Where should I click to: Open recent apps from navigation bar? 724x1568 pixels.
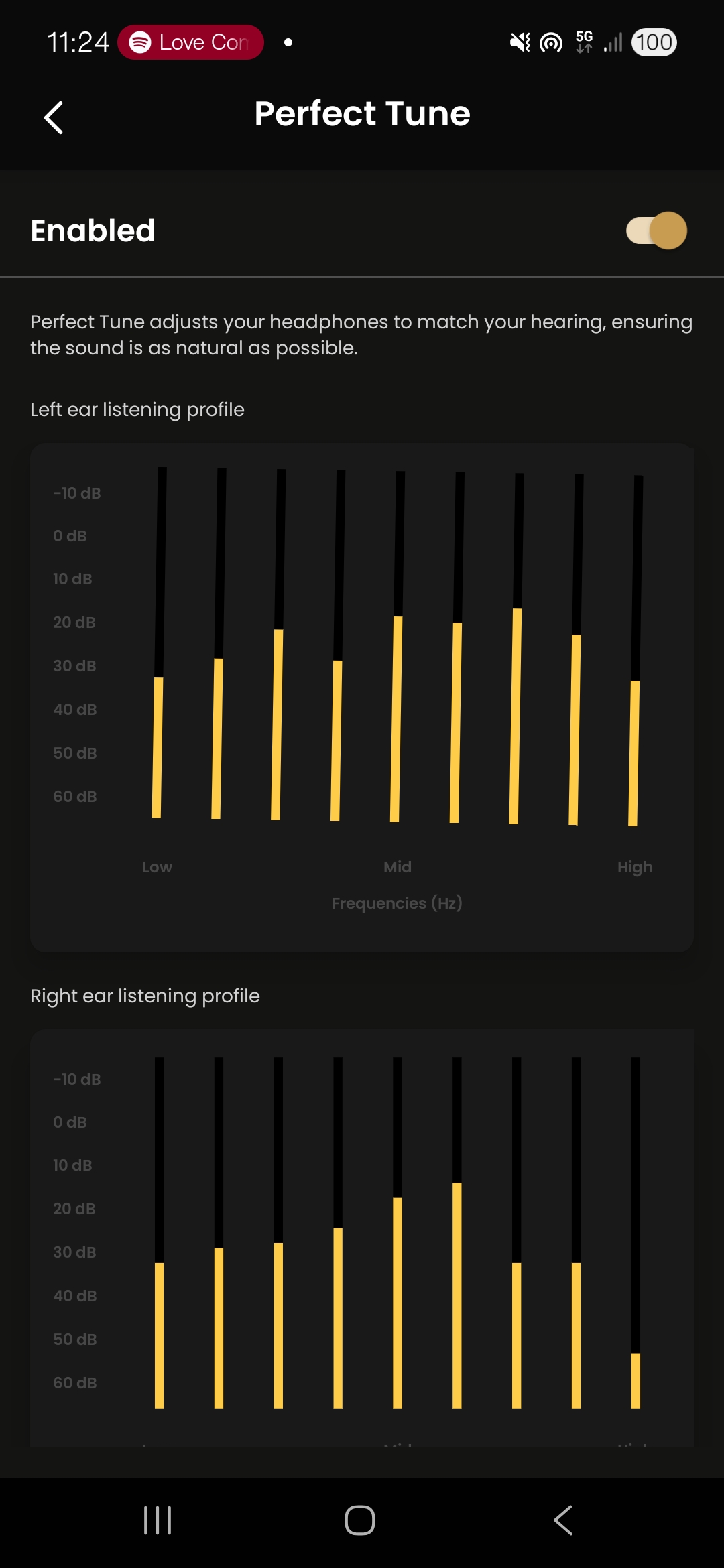(156, 1520)
